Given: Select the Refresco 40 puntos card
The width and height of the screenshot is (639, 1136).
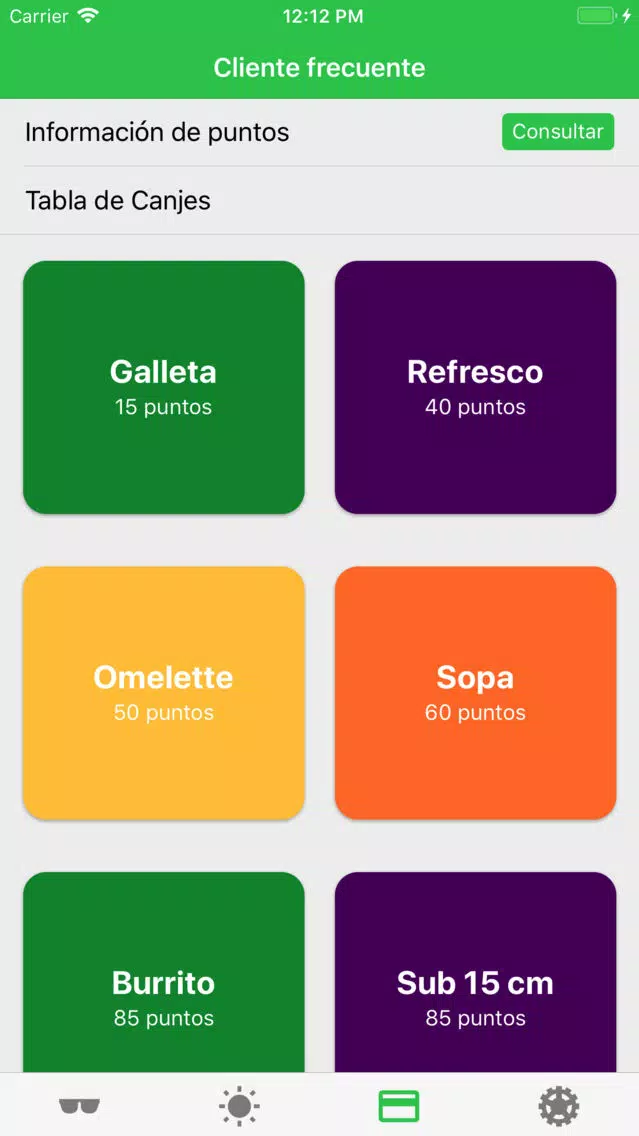Looking at the screenshot, I should point(475,388).
